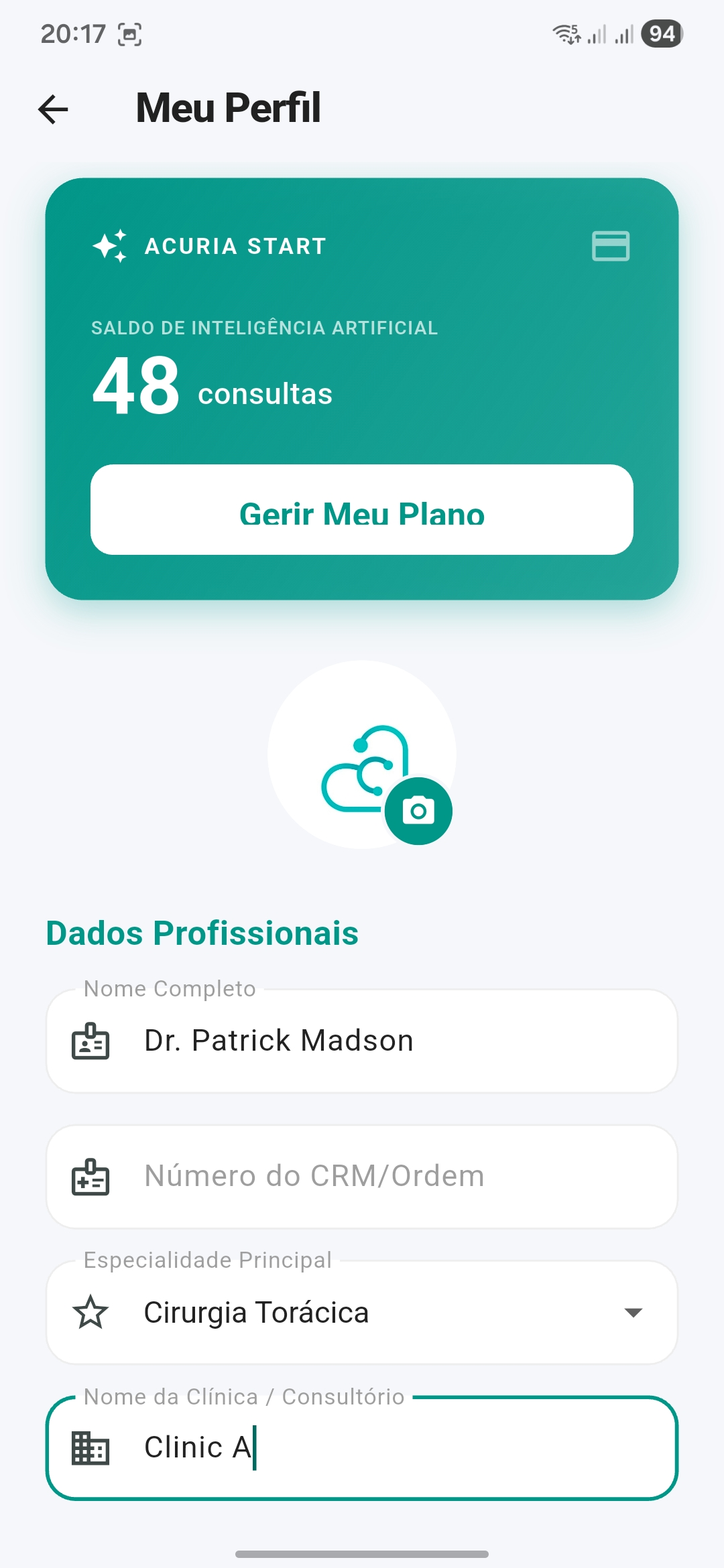
Task: Tap the sparkle icon on Acuria Start card
Action: [x=111, y=246]
